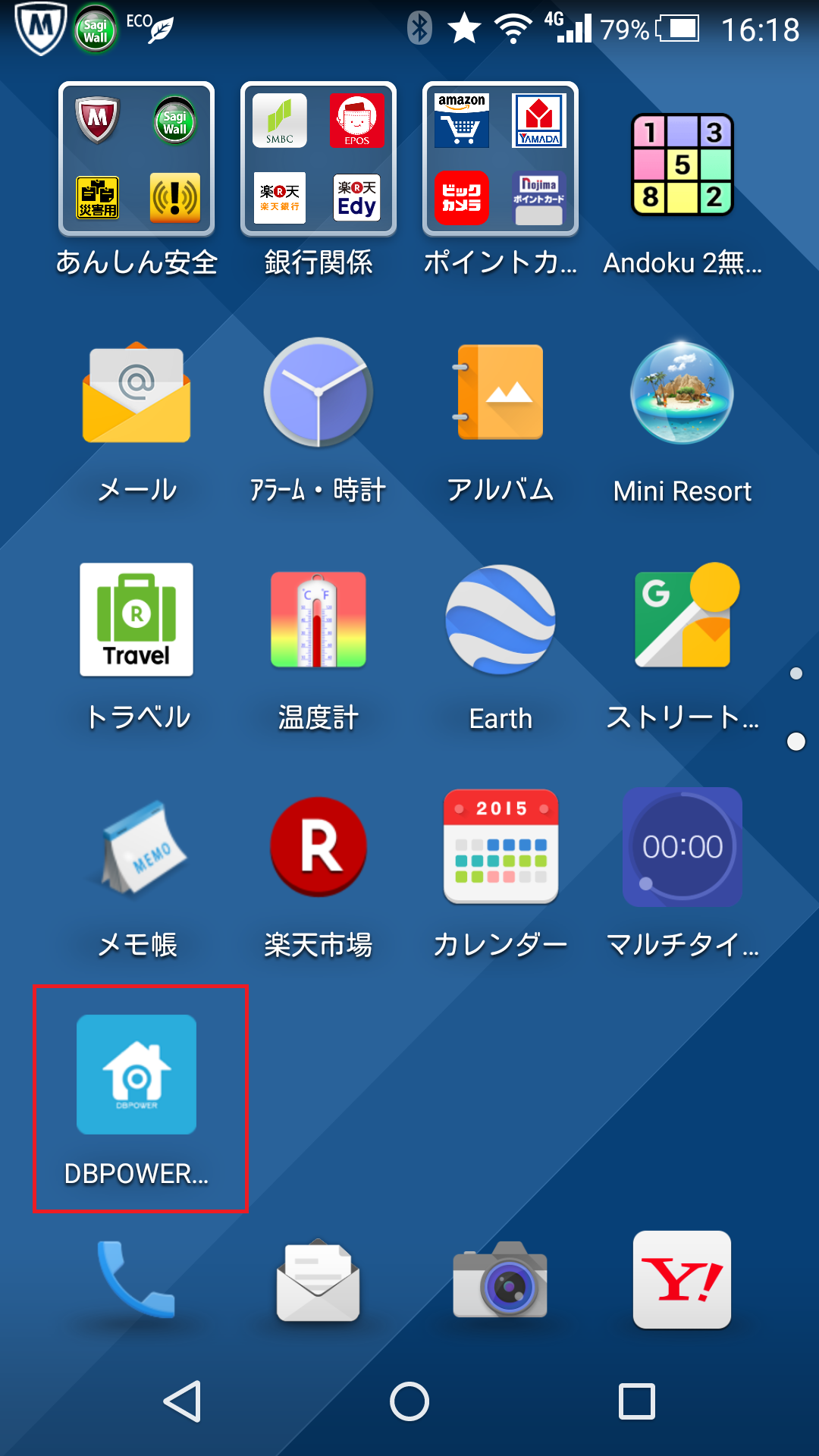Launch Mini Resort

682,393
